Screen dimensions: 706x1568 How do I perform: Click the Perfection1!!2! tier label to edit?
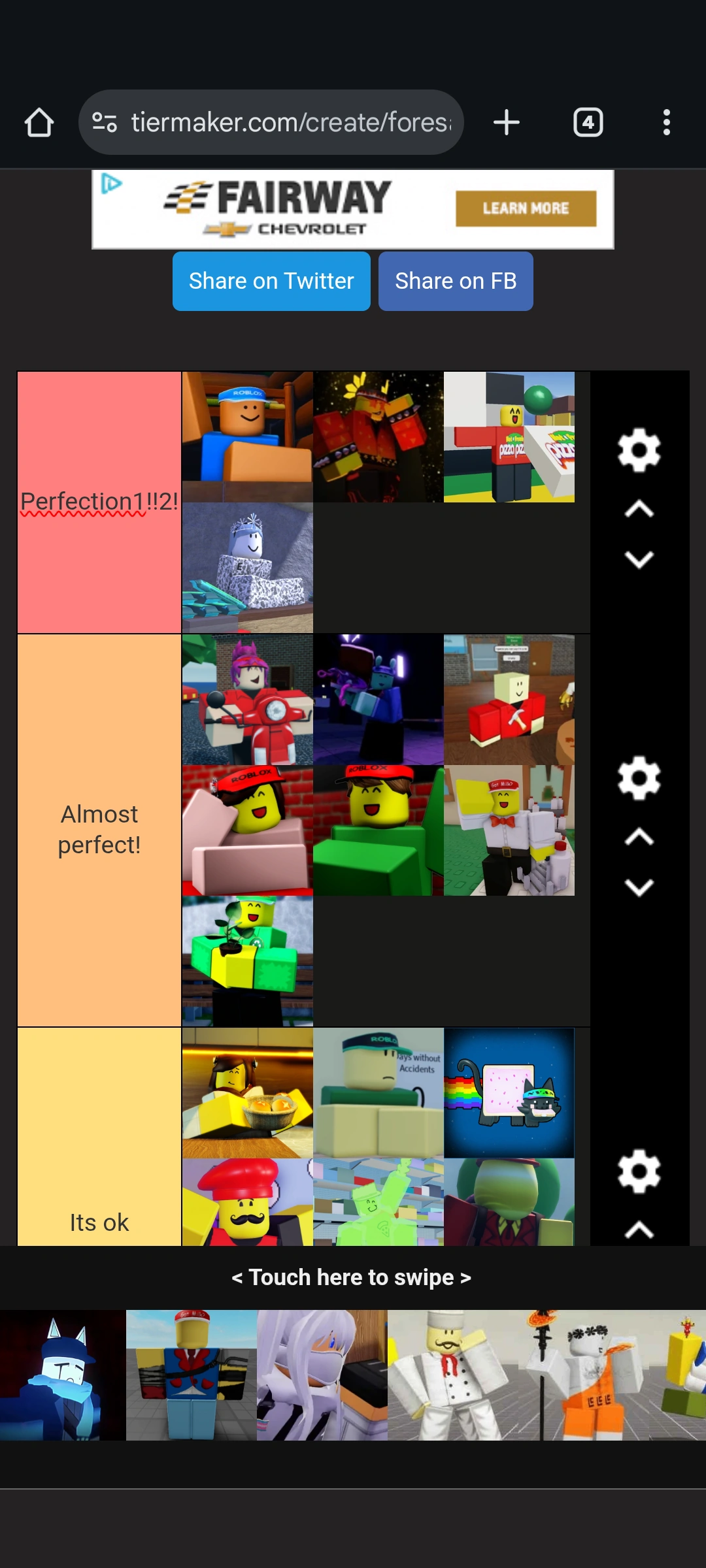[99, 500]
